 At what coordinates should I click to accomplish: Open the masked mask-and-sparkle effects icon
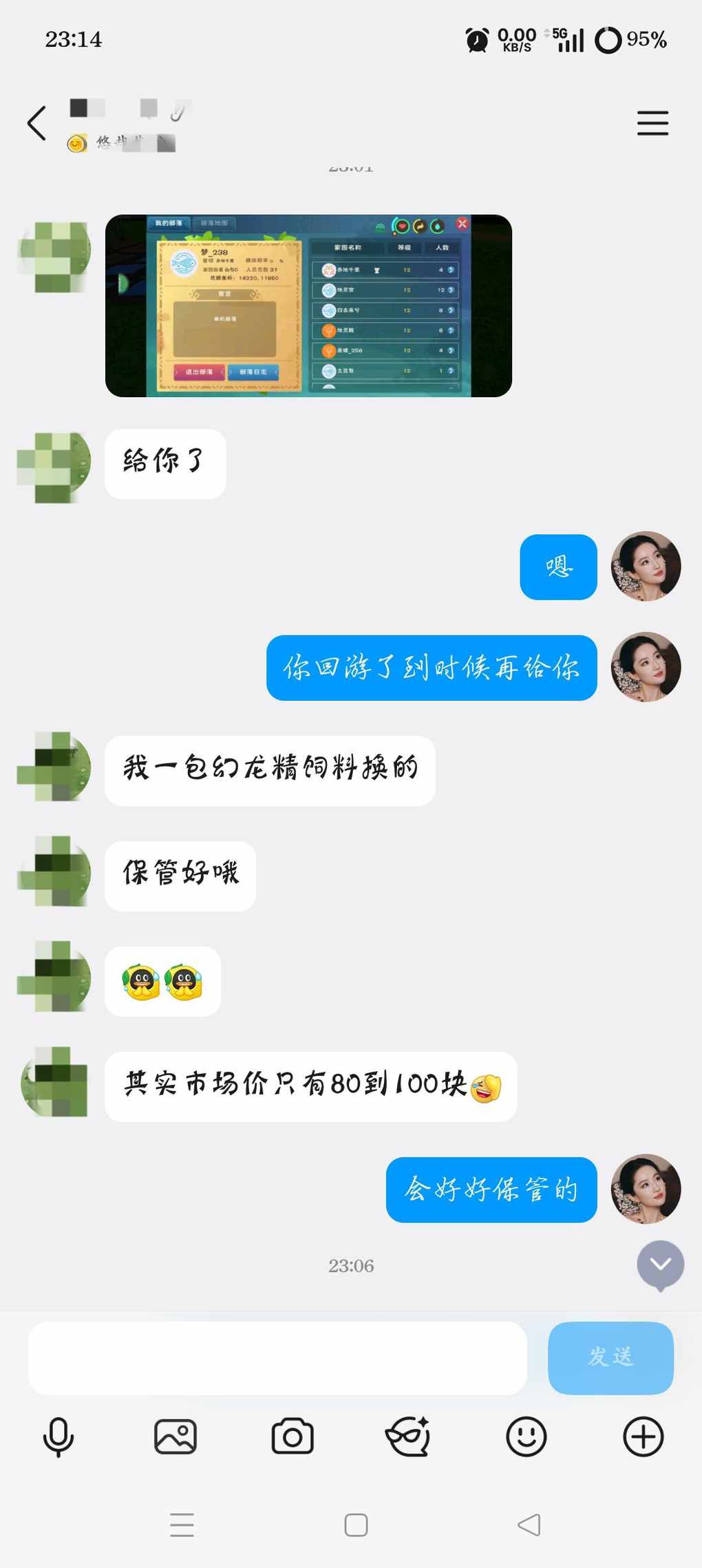coord(409,1437)
